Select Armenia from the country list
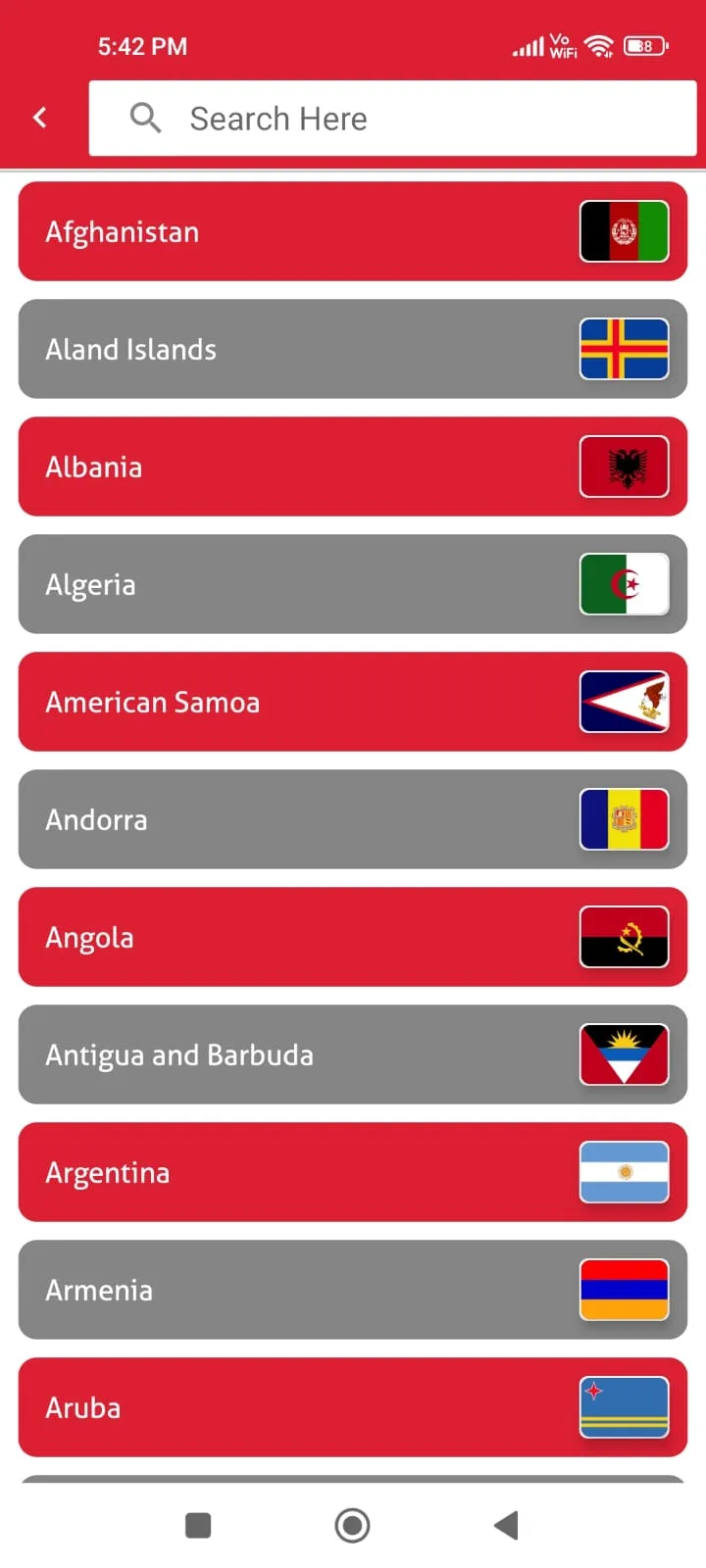Image resolution: width=706 pixels, height=1568 pixels. pos(294,1290)
